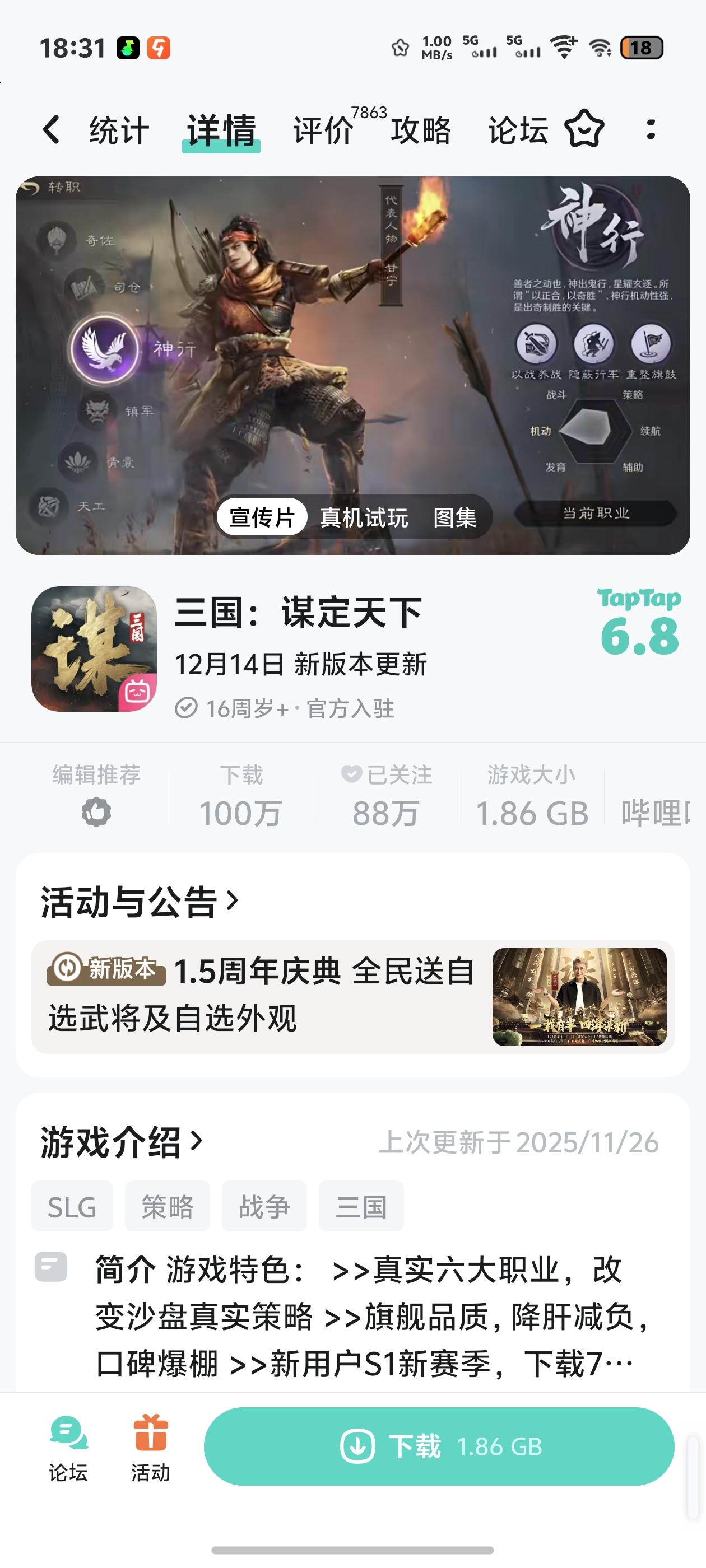Switch to the 评价 reviews tab

322,130
